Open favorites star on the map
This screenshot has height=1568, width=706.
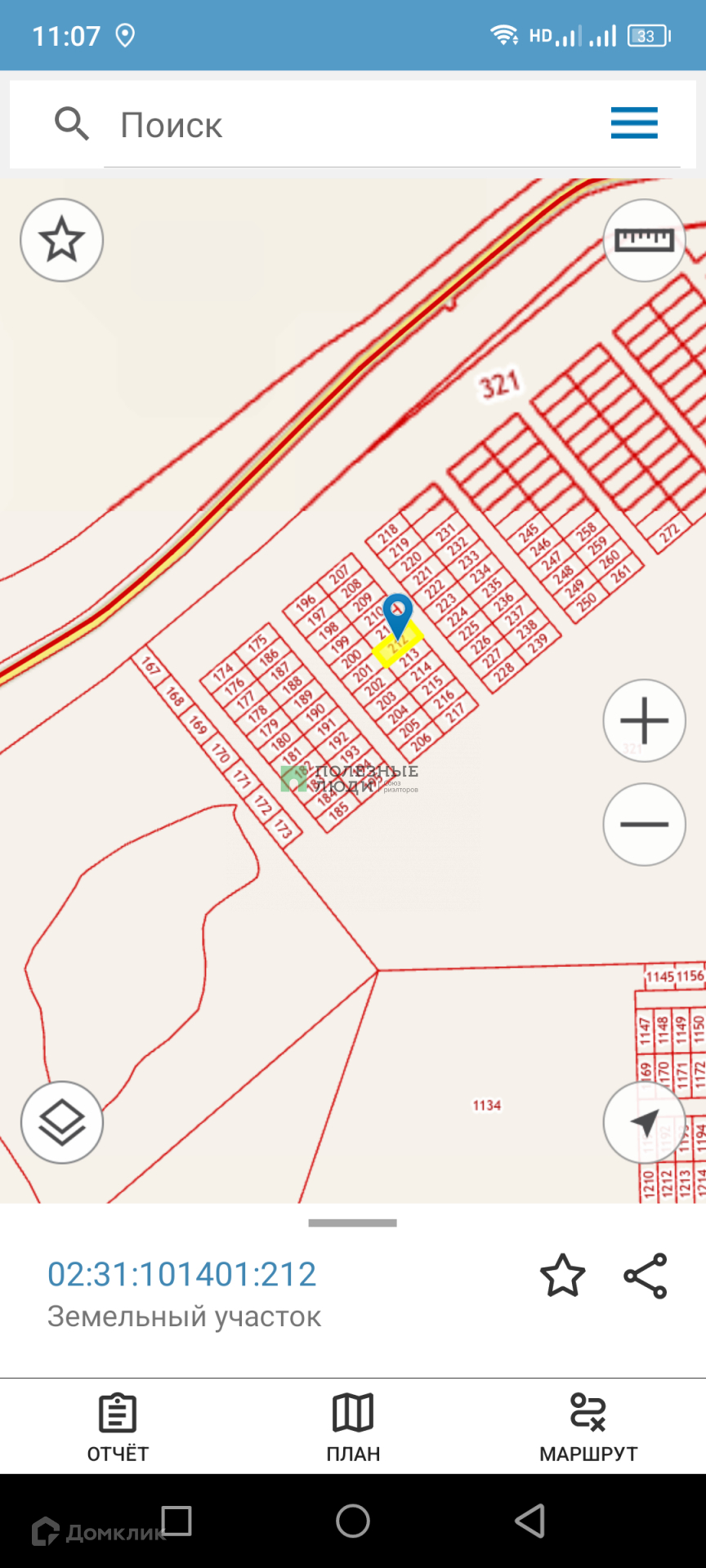pyautogui.click(x=62, y=240)
